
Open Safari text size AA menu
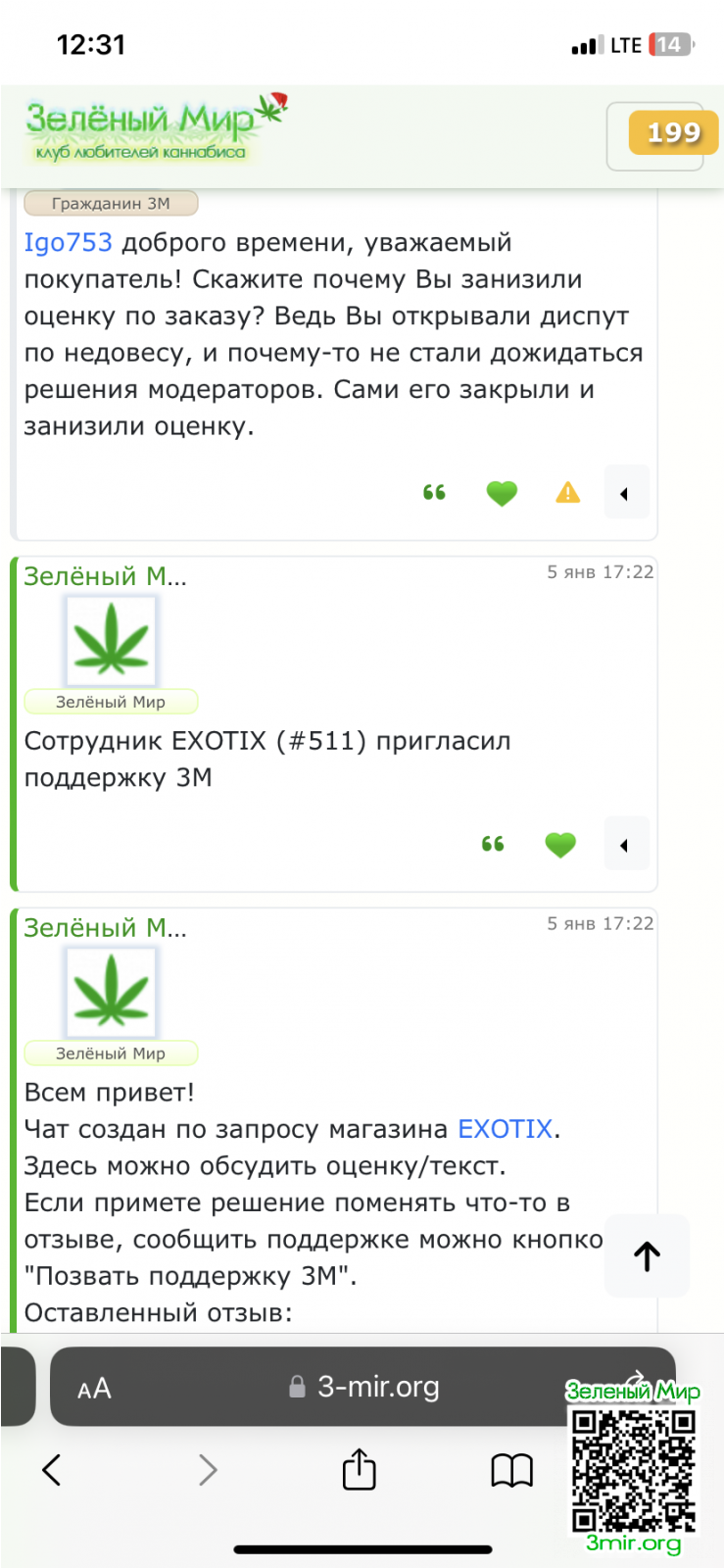click(x=94, y=1388)
